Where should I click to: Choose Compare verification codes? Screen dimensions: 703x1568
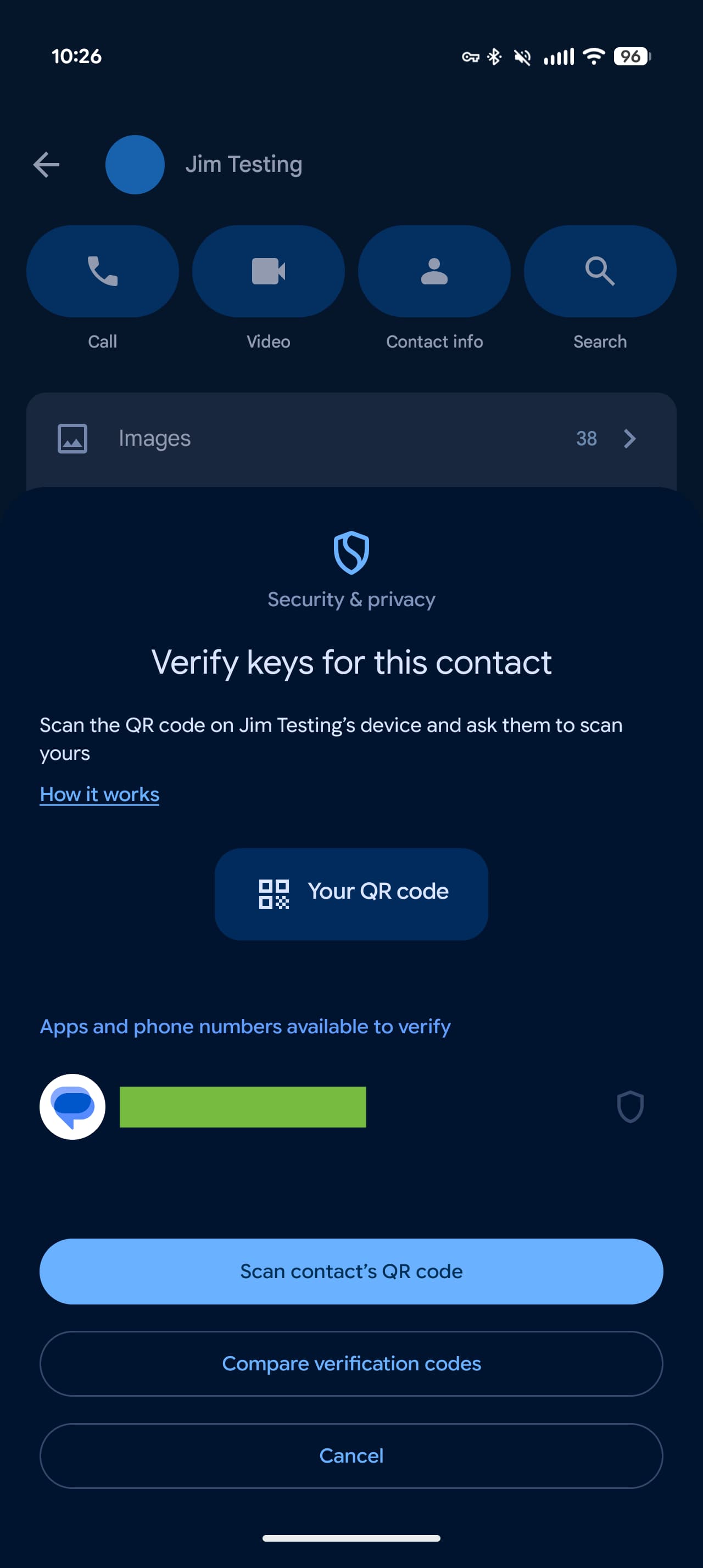point(351,1363)
